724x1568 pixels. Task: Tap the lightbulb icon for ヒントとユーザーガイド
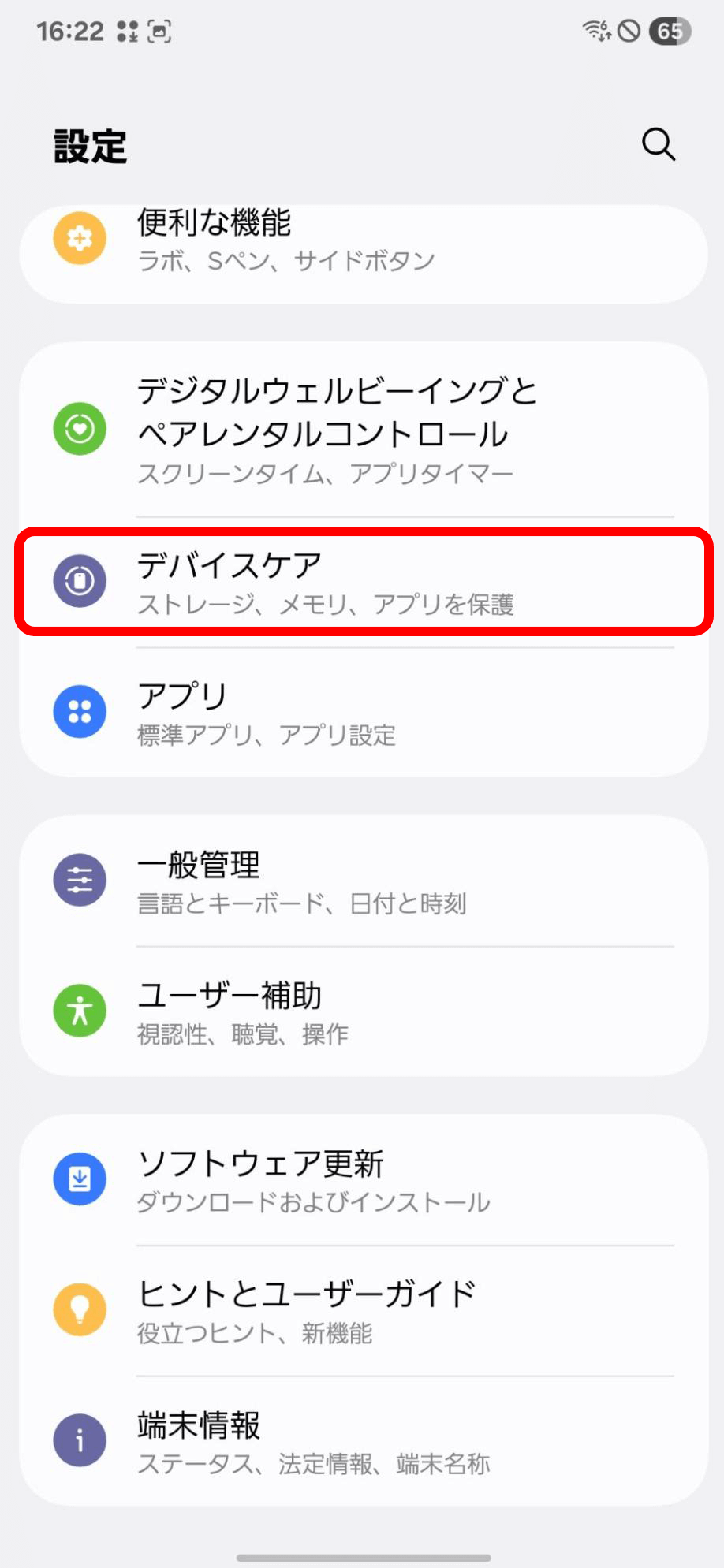tap(79, 1309)
